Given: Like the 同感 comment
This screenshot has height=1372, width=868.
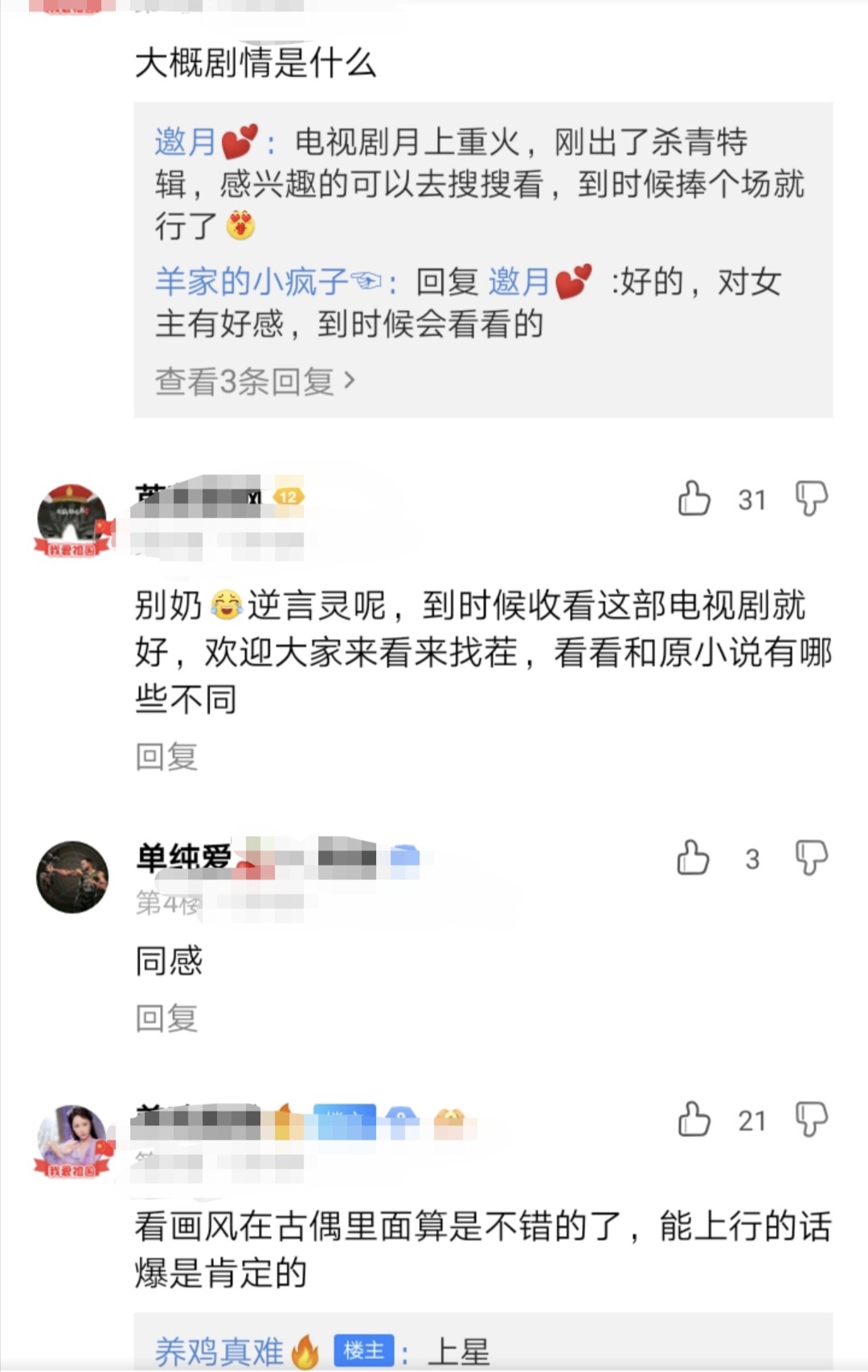Looking at the screenshot, I should click(694, 858).
